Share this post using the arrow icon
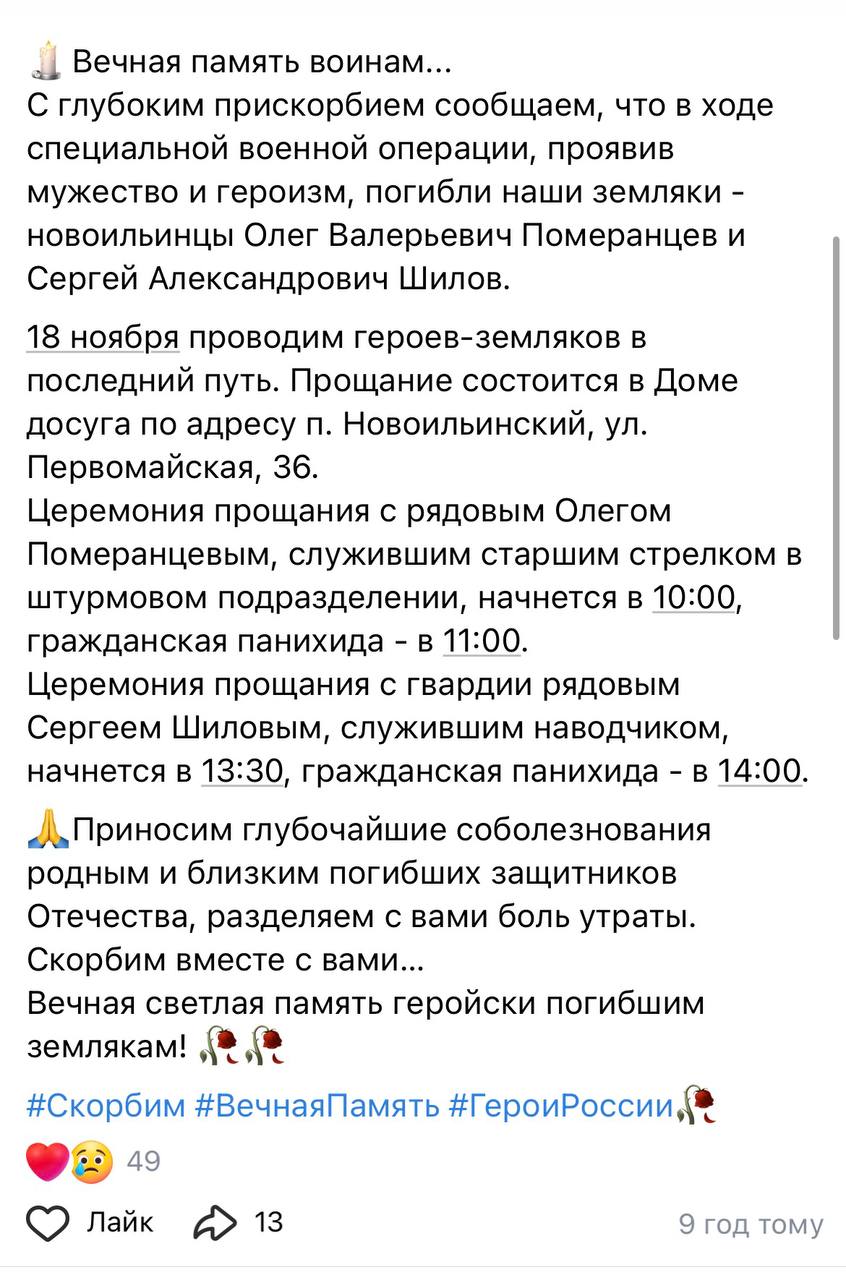Viewport: 846px width, 1280px height. pos(214,1222)
